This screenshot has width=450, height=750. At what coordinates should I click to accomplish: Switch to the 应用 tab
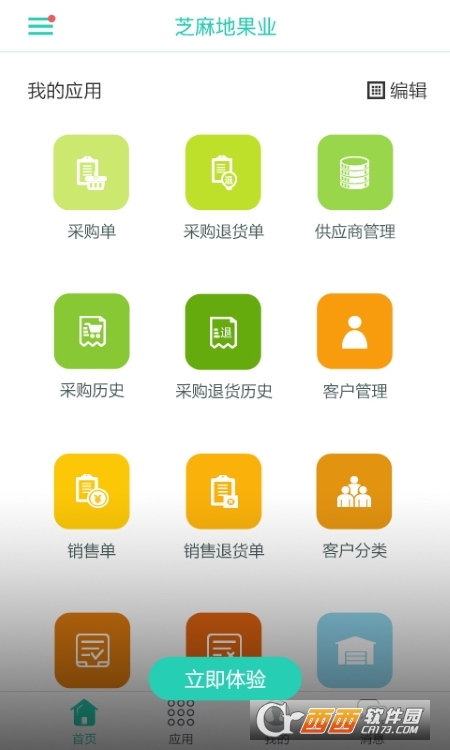[x=181, y=722]
